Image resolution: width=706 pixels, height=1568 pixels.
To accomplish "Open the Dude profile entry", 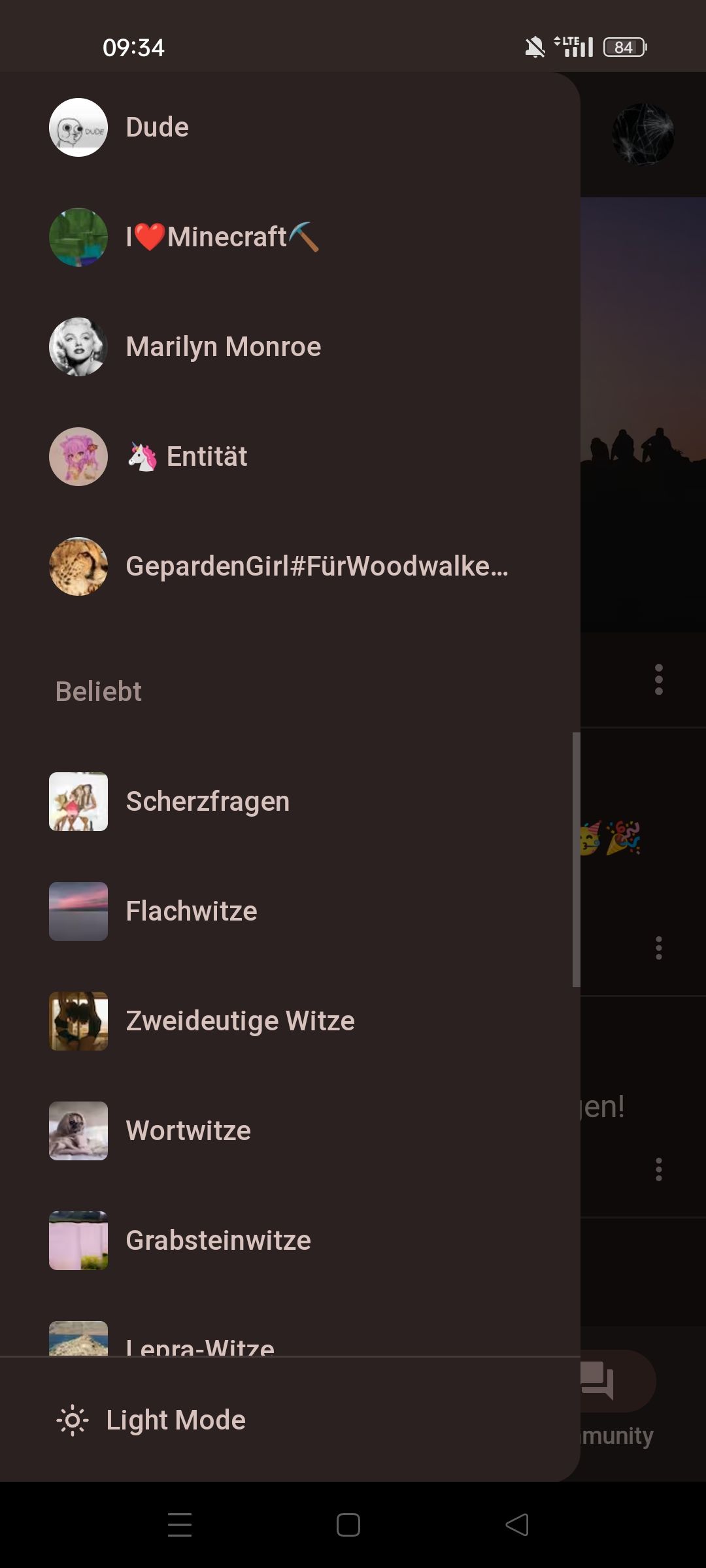I will [x=157, y=127].
